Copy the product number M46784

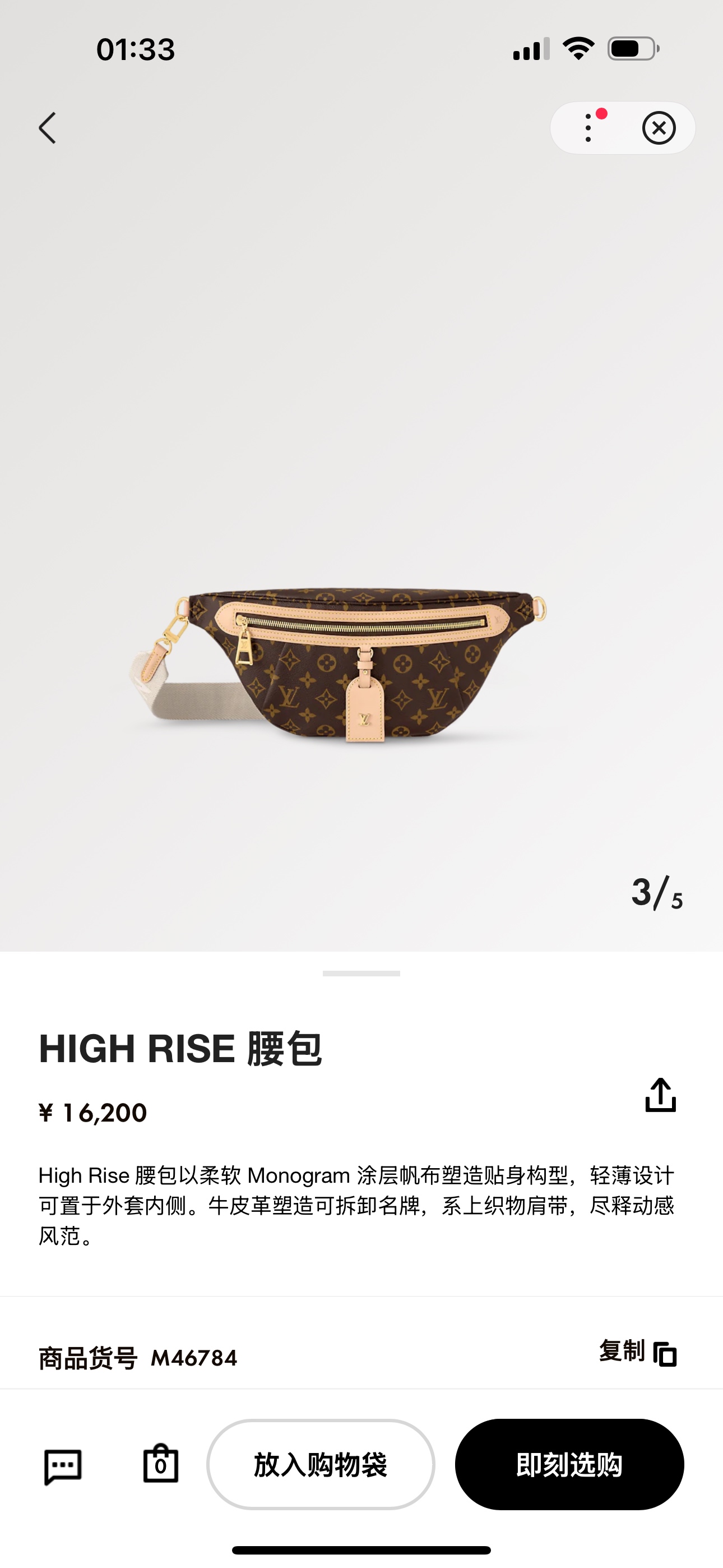638,1353
